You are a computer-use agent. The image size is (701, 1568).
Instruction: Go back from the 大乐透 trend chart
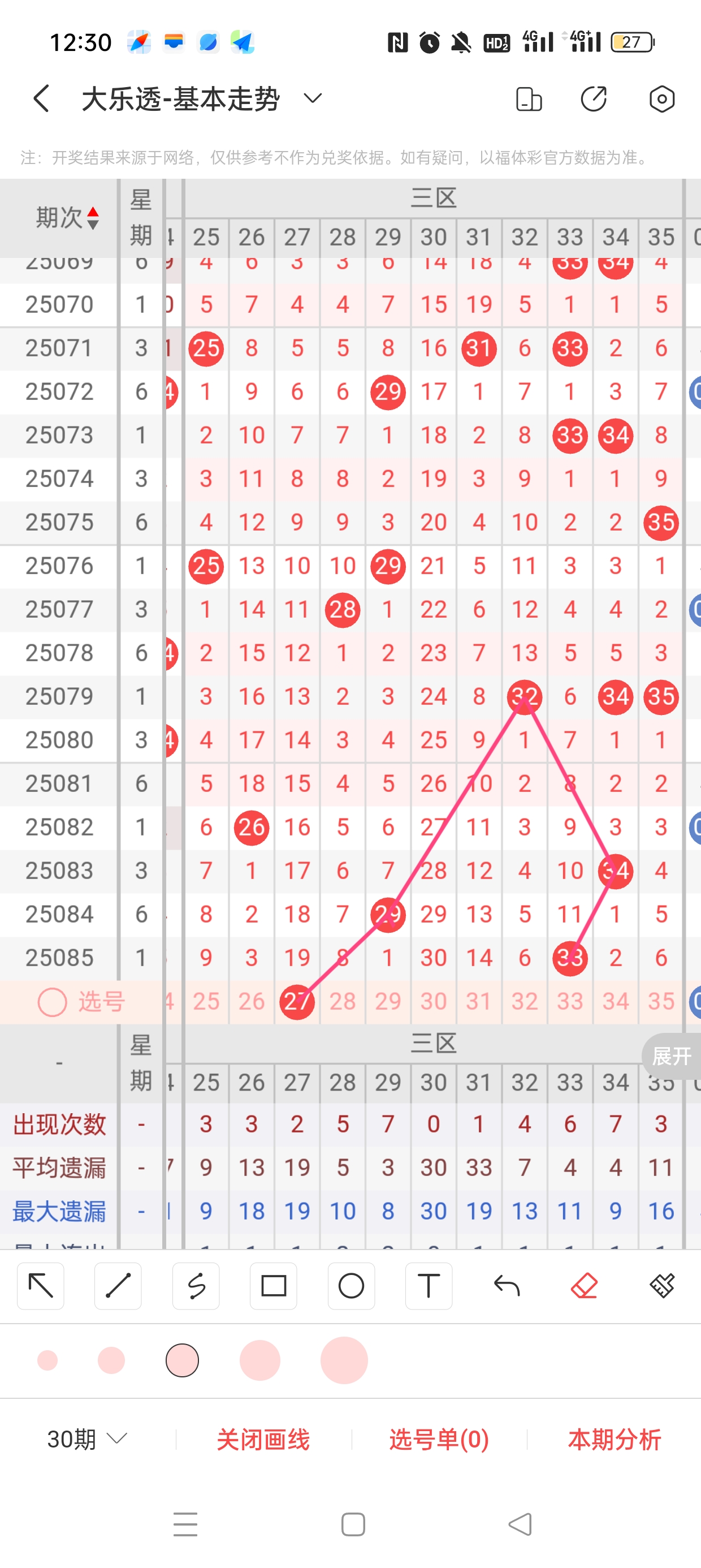click(41, 98)
